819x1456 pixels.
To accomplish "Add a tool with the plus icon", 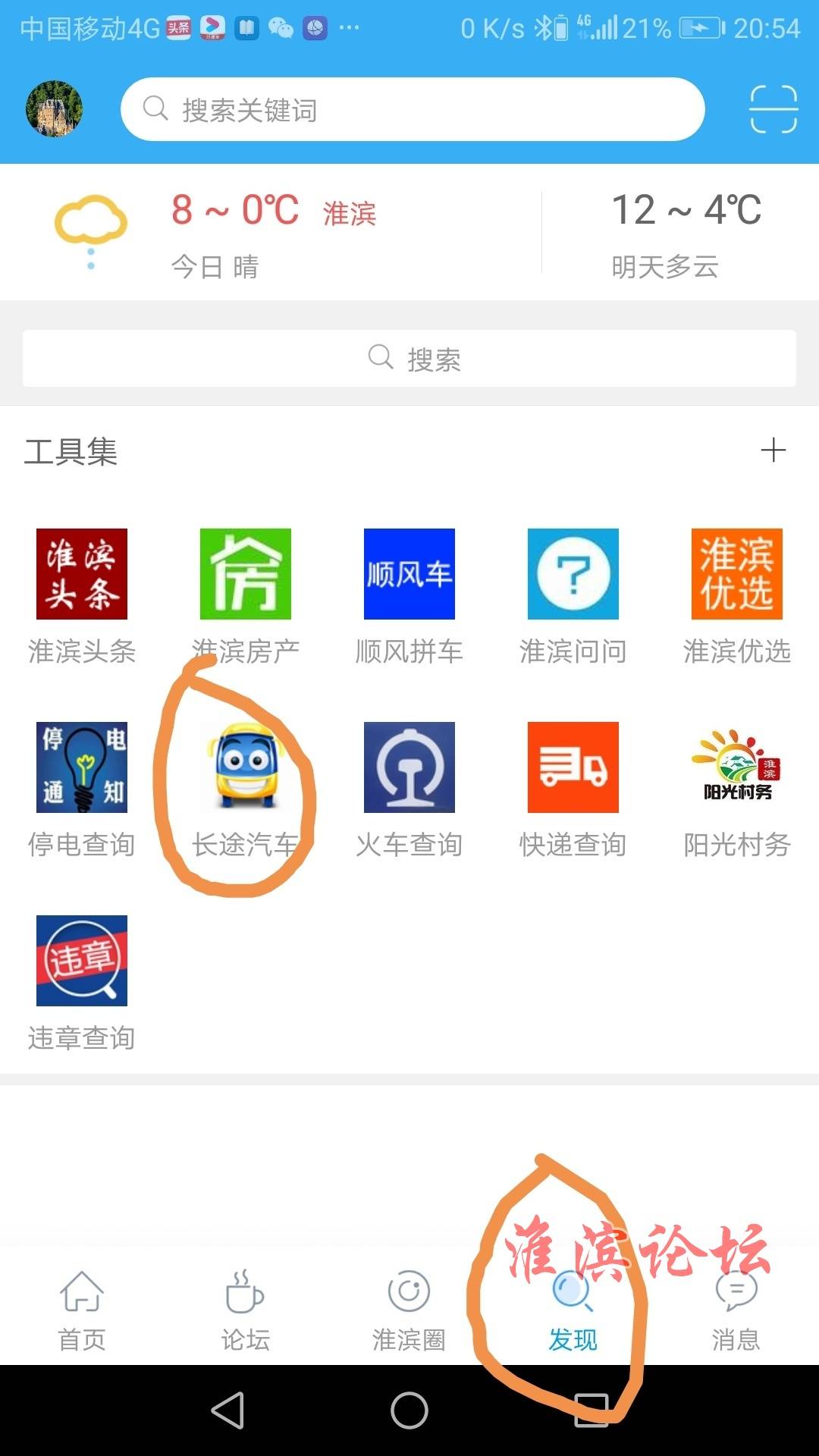I will (773, 450).
